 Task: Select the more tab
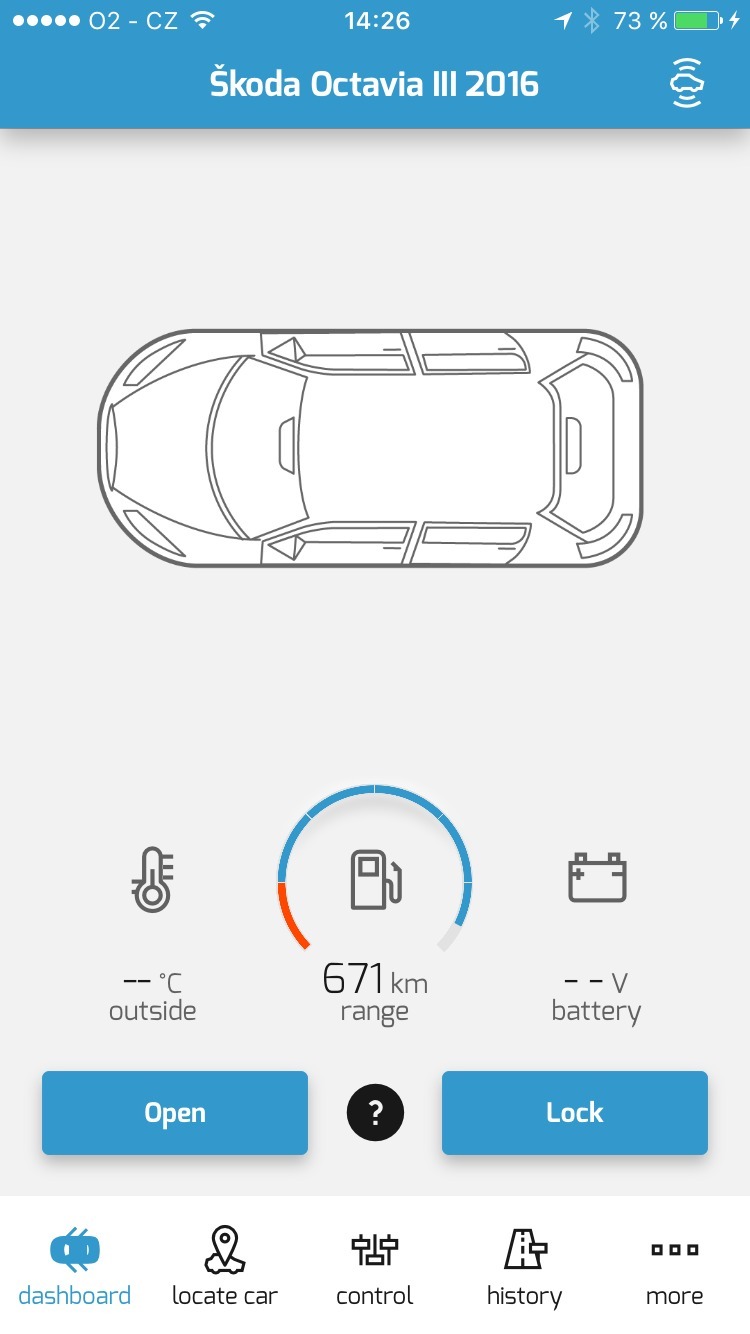coord(675,1267)
